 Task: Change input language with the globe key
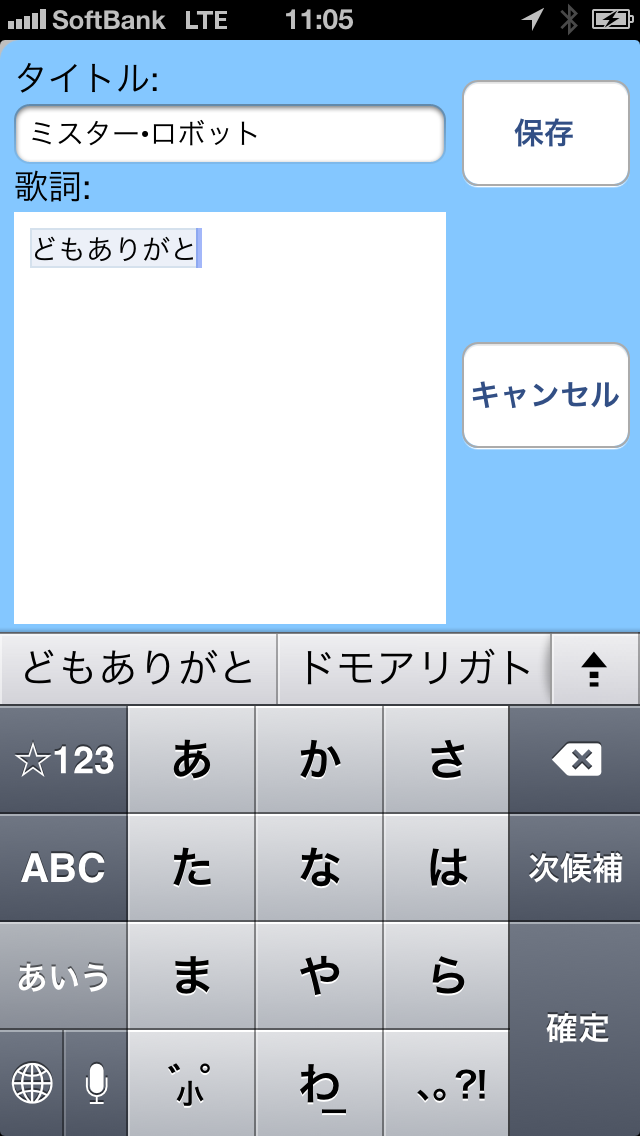(32, 1083)
